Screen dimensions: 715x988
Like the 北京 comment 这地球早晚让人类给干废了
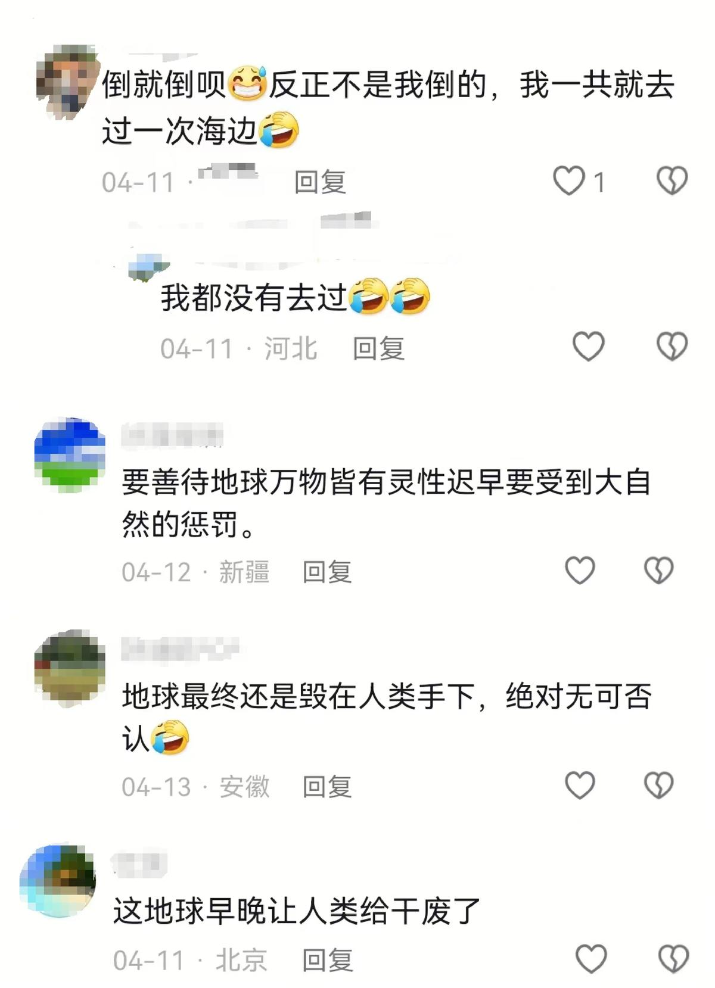(x=592, y=960)
